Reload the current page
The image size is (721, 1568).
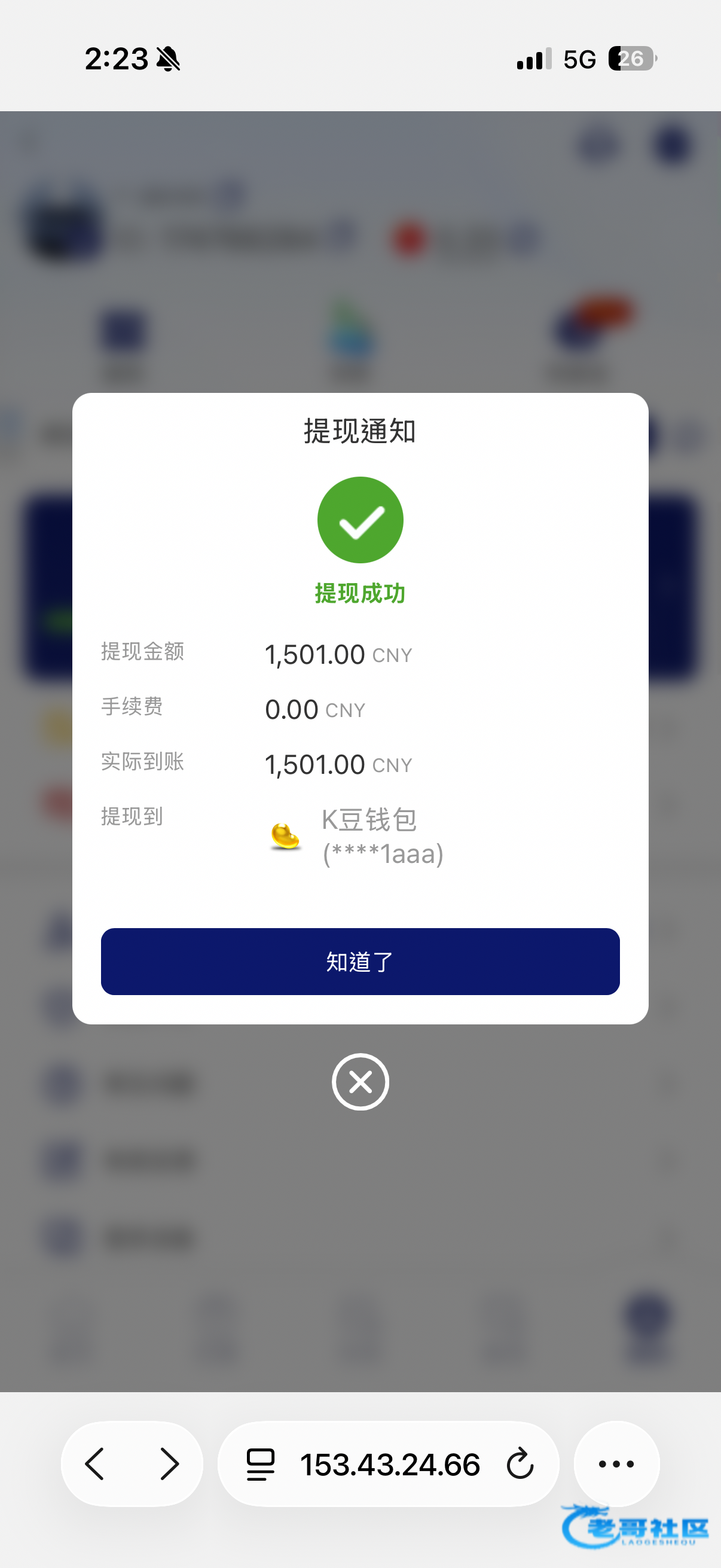(x=520, y=1464)
